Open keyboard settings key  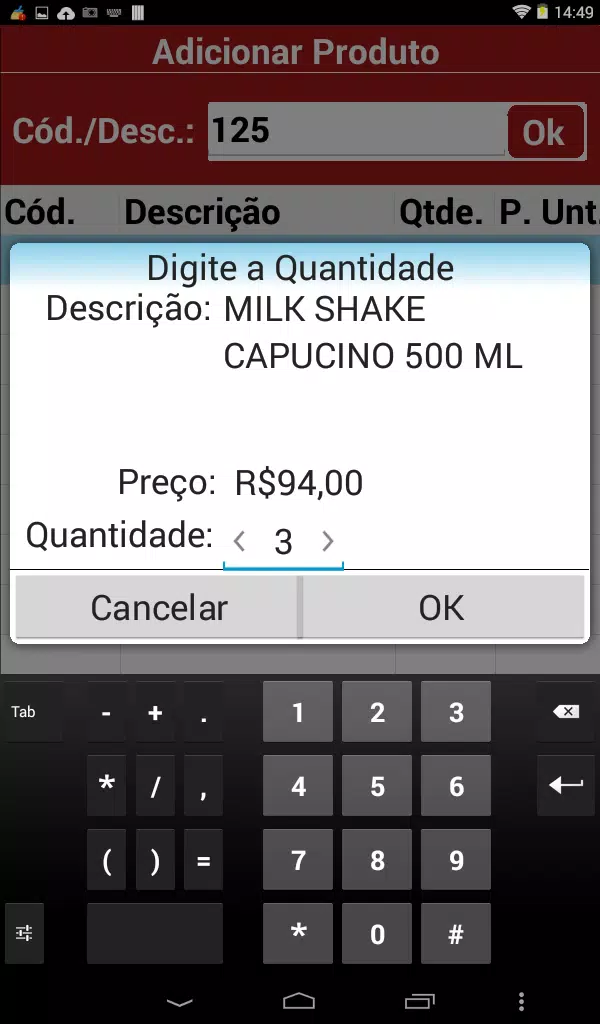24,933
